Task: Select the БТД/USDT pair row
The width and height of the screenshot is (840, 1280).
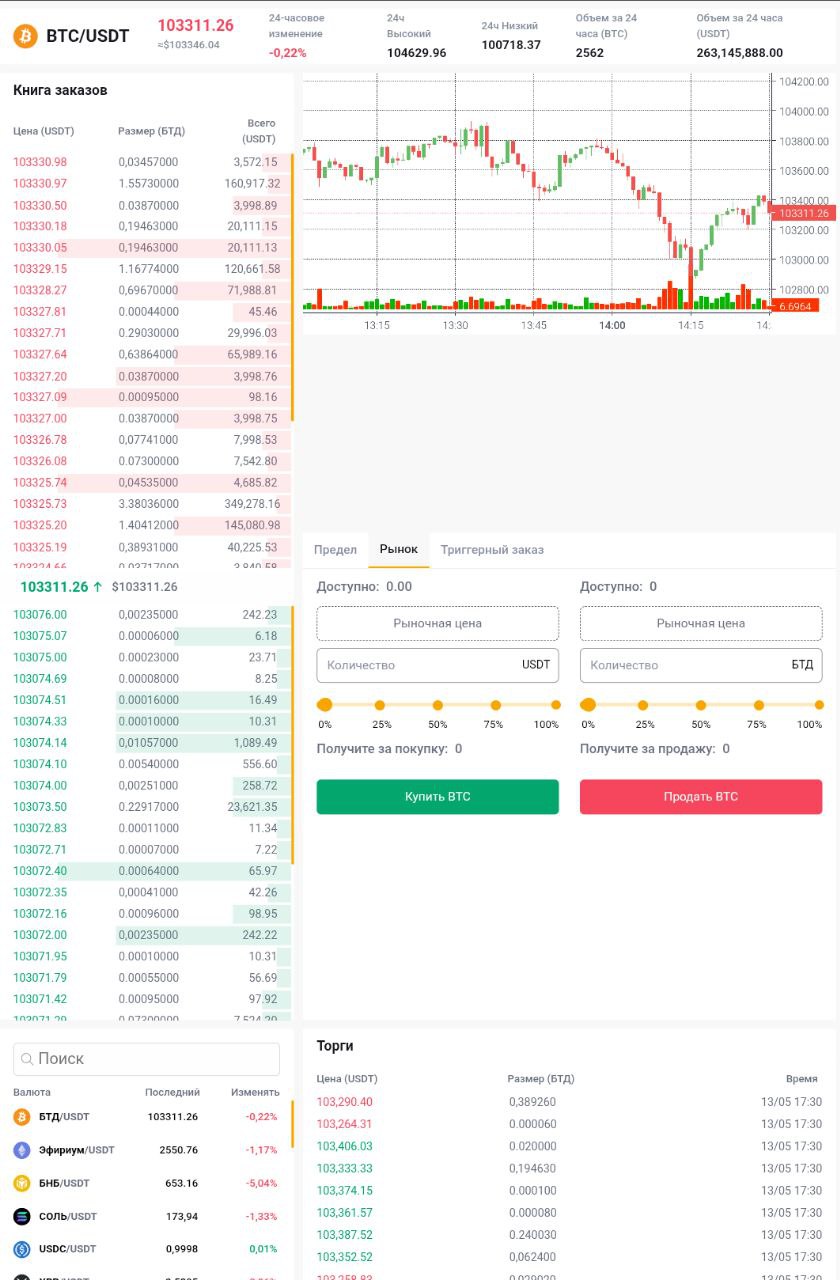Action: tap(146, 1117)
